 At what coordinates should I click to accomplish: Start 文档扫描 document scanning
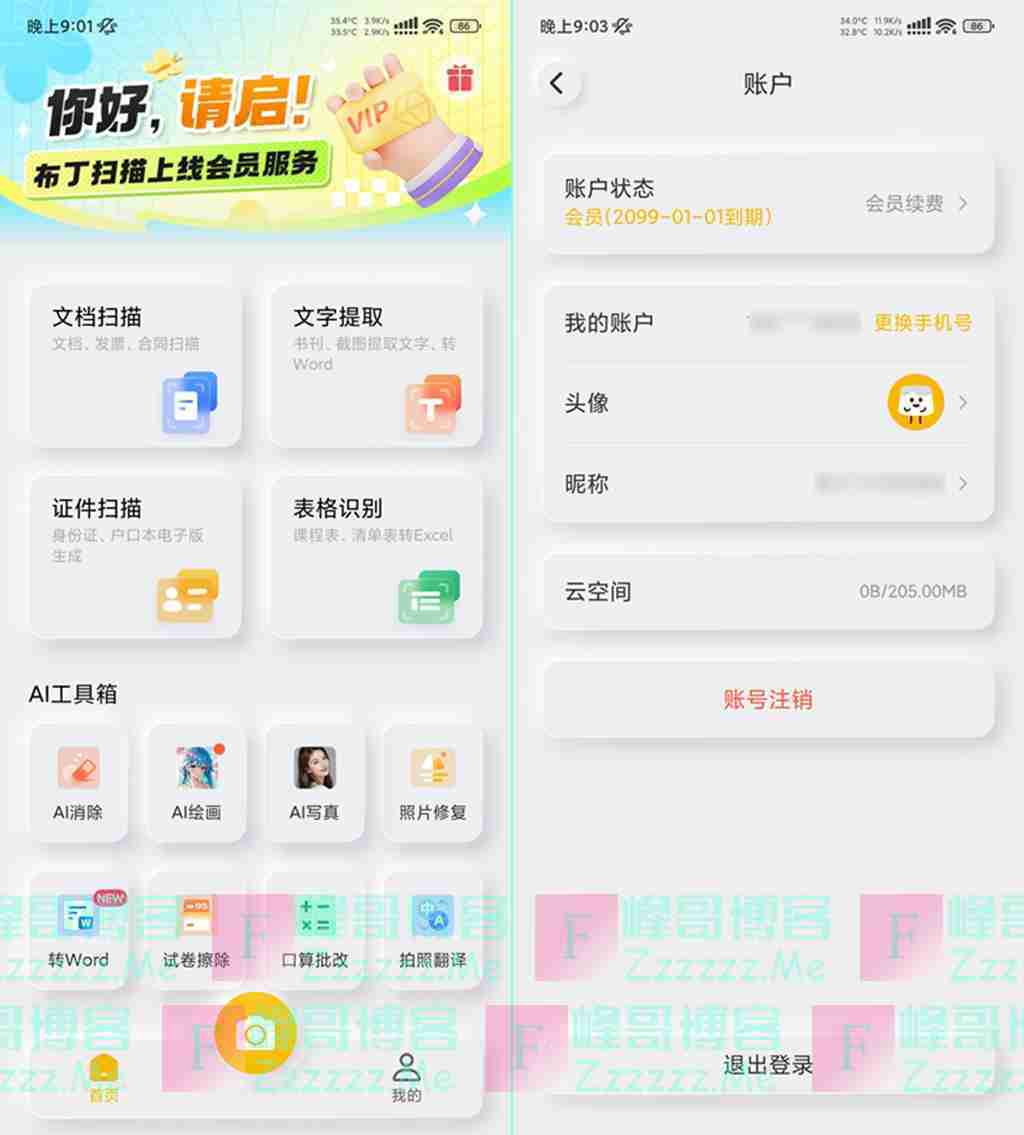tap(135, 365)
